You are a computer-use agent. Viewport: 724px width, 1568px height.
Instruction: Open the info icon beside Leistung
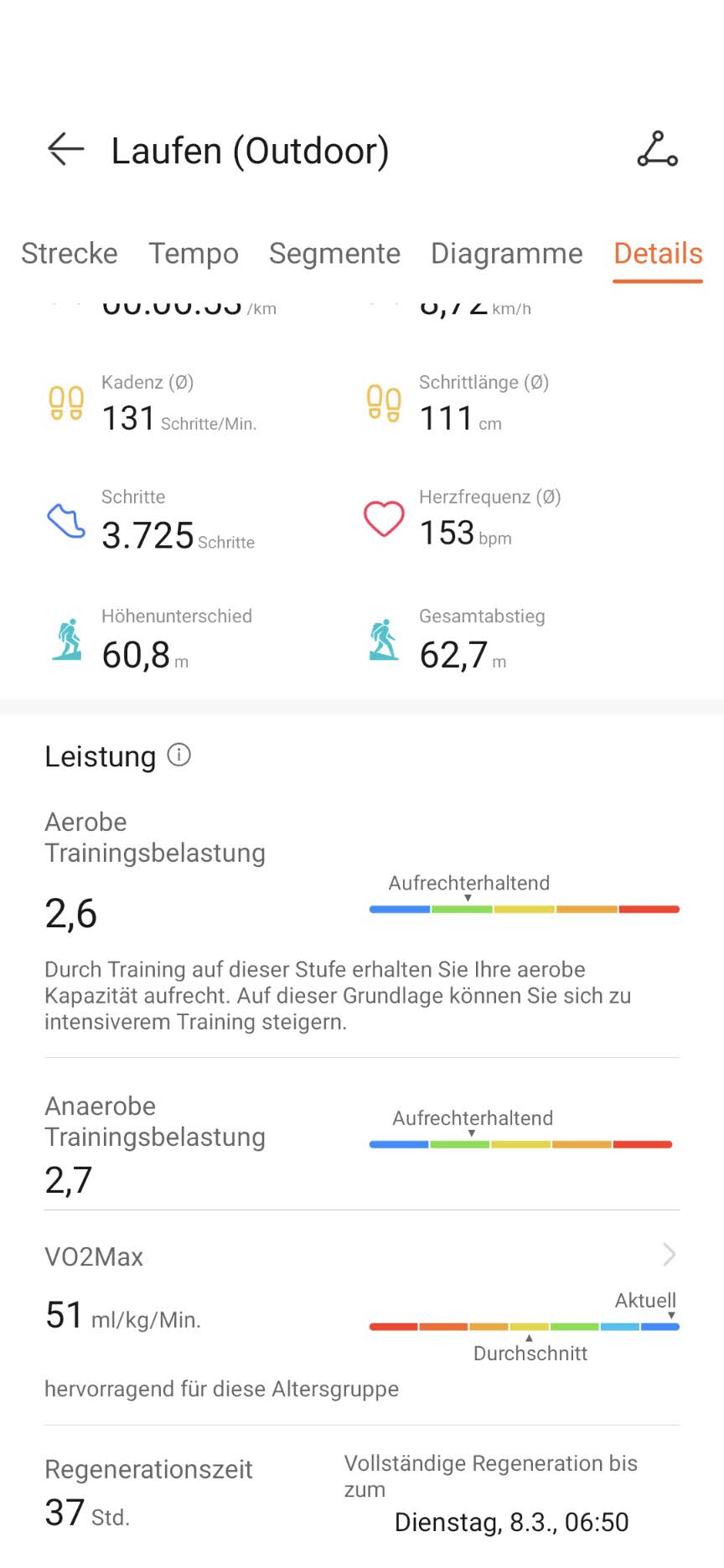click(179, 755)
